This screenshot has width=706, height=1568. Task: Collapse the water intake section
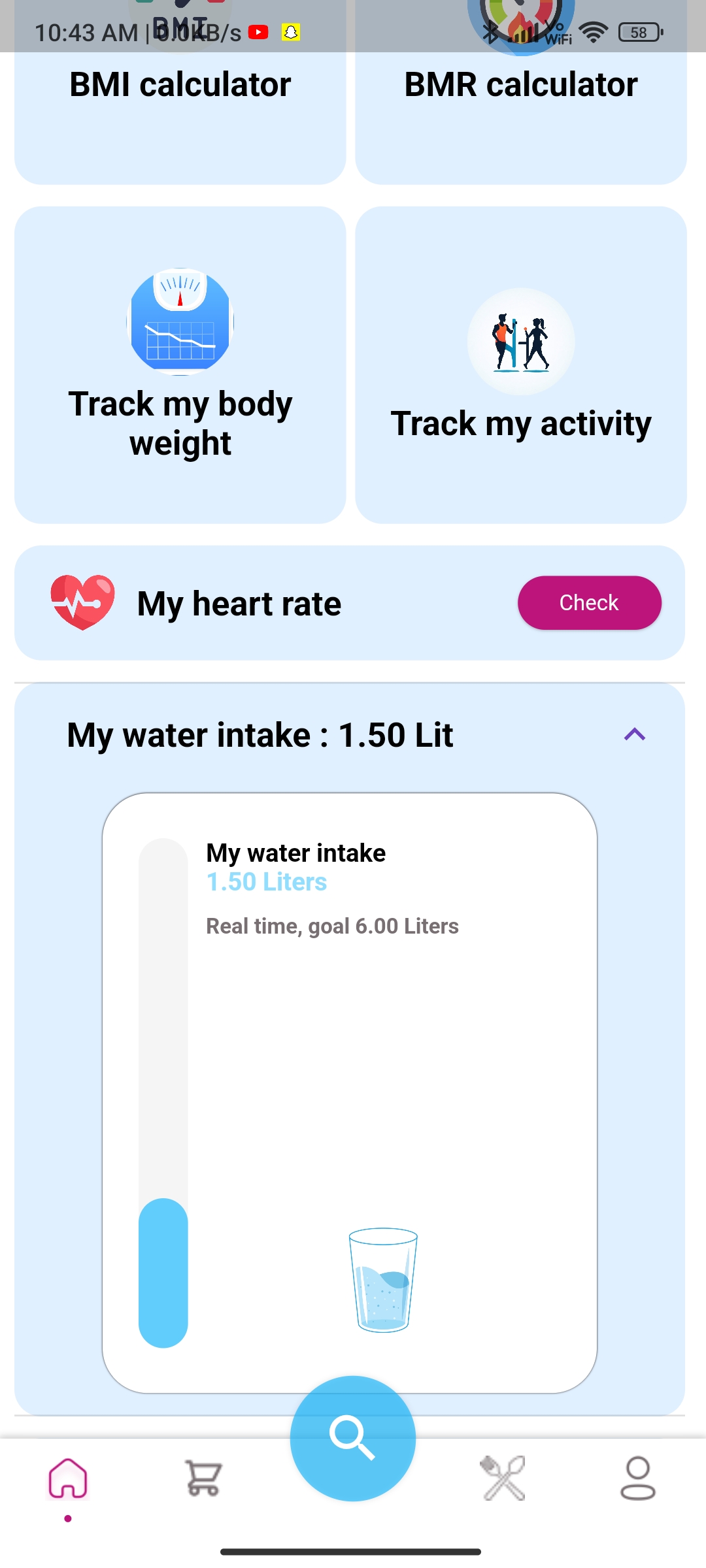coord(634,735)
